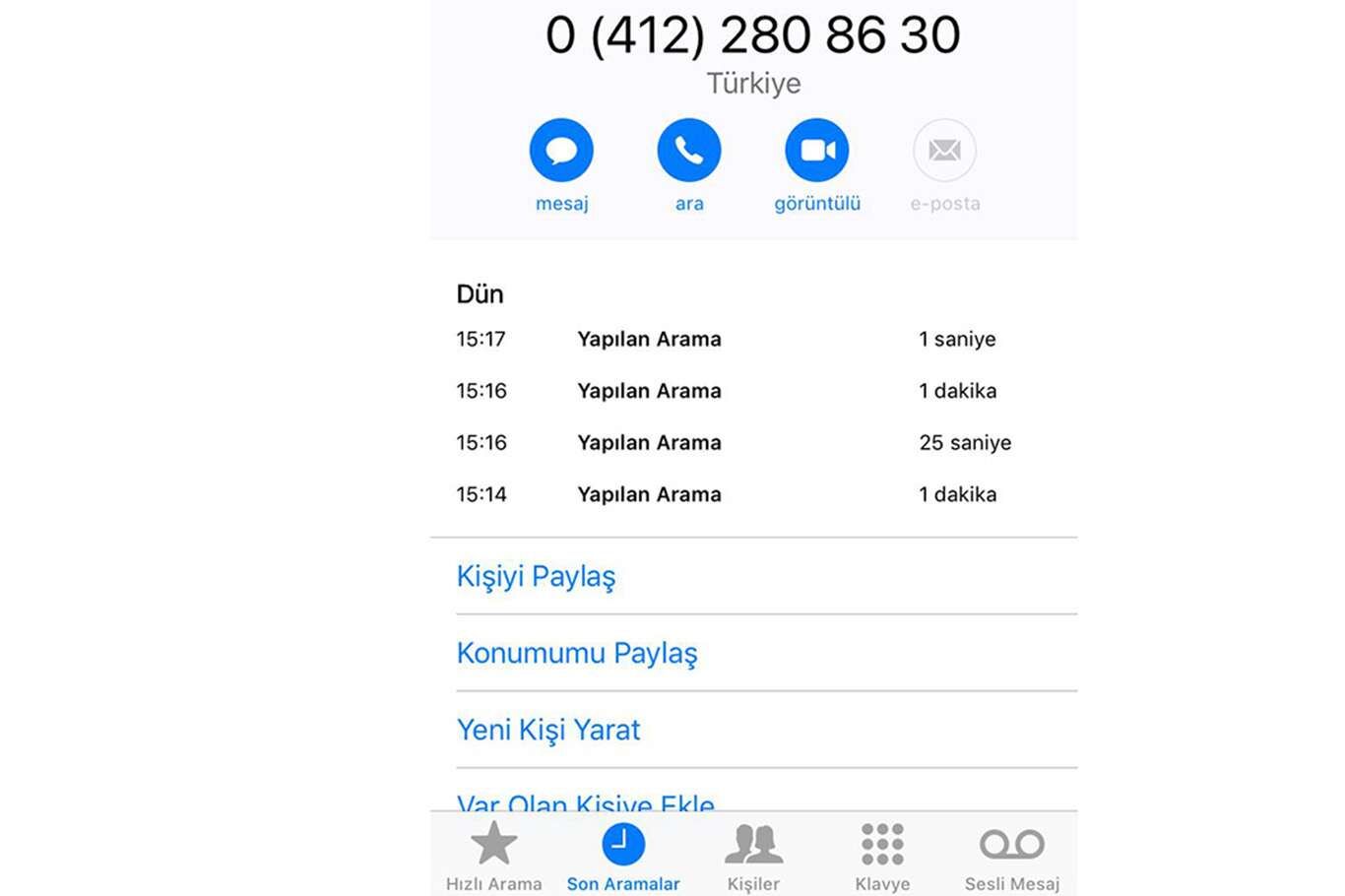1345x896 pixels.
Task: Send a message via the mesaj button
Action: tap(561, 152)
